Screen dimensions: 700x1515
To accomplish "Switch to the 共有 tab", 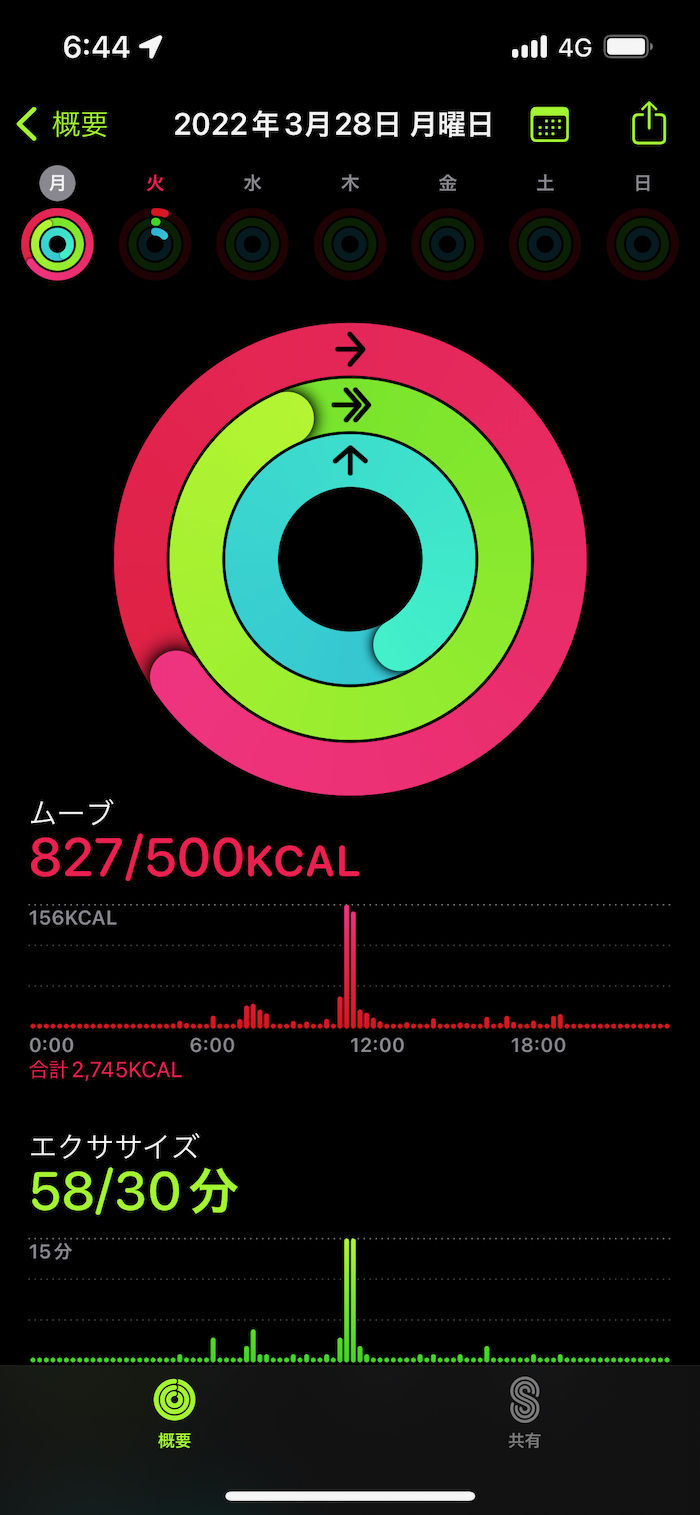I will pyautogui.click(x=524, y=1412).
